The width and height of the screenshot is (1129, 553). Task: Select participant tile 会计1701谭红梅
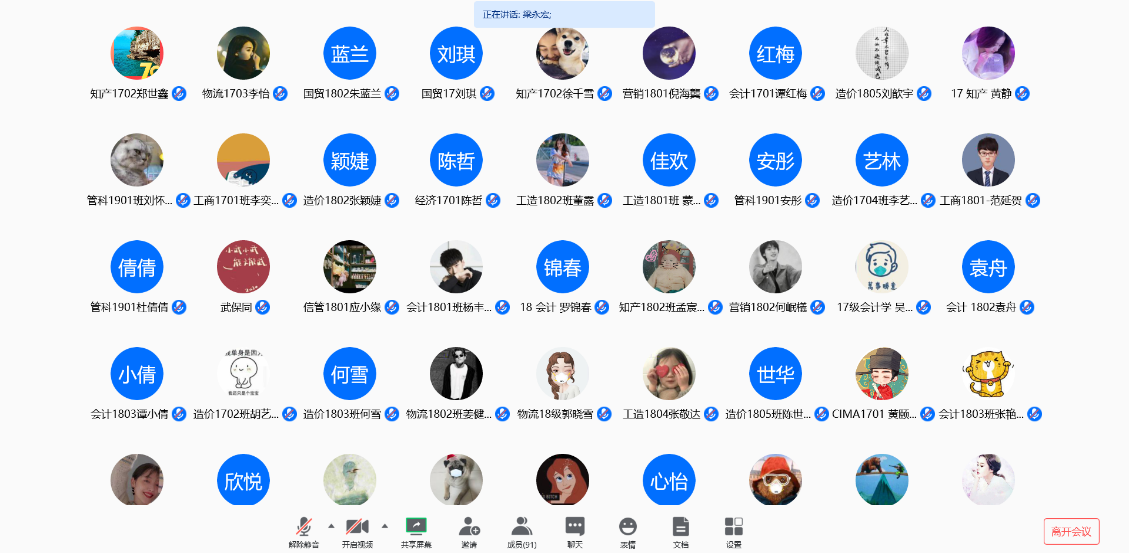(775, 54)
